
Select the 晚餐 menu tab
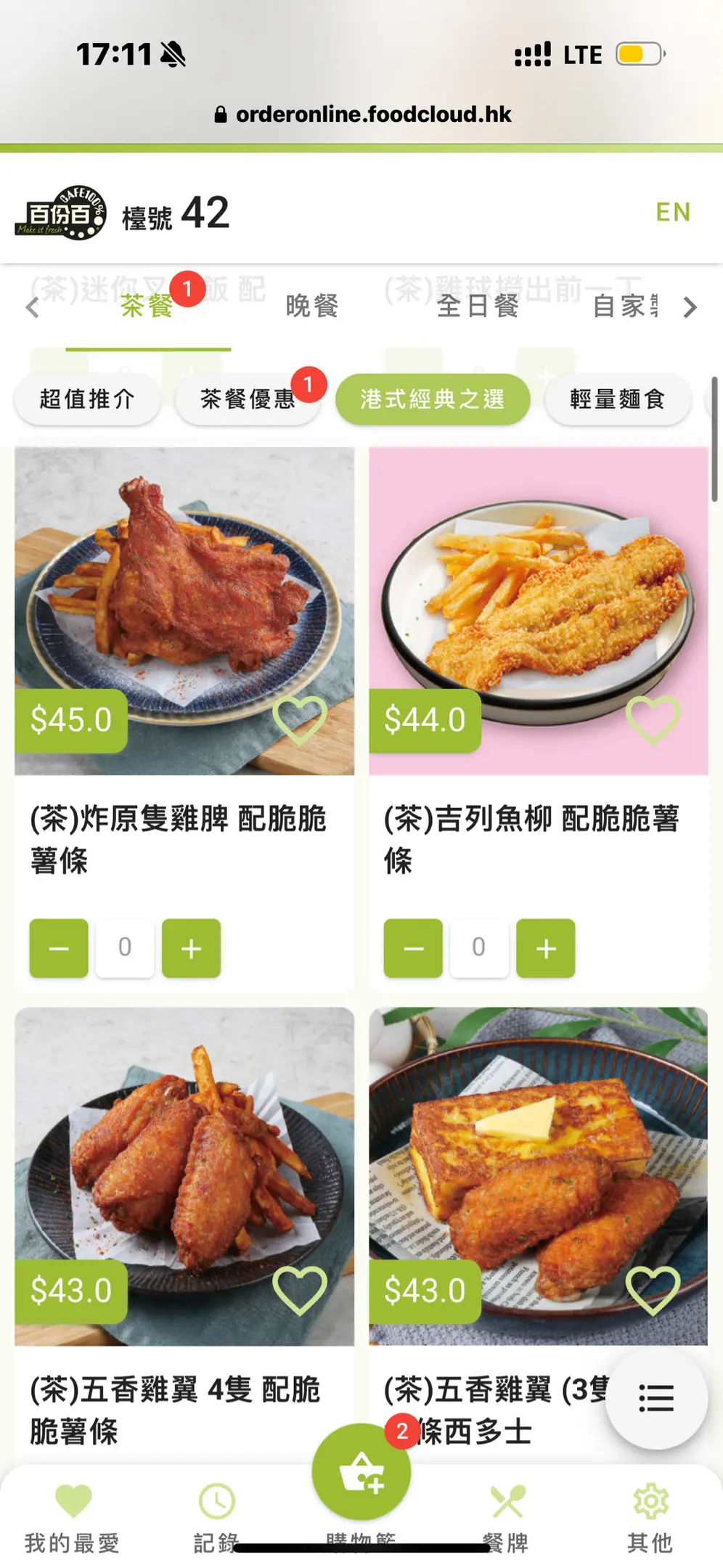tap(312, 306)
